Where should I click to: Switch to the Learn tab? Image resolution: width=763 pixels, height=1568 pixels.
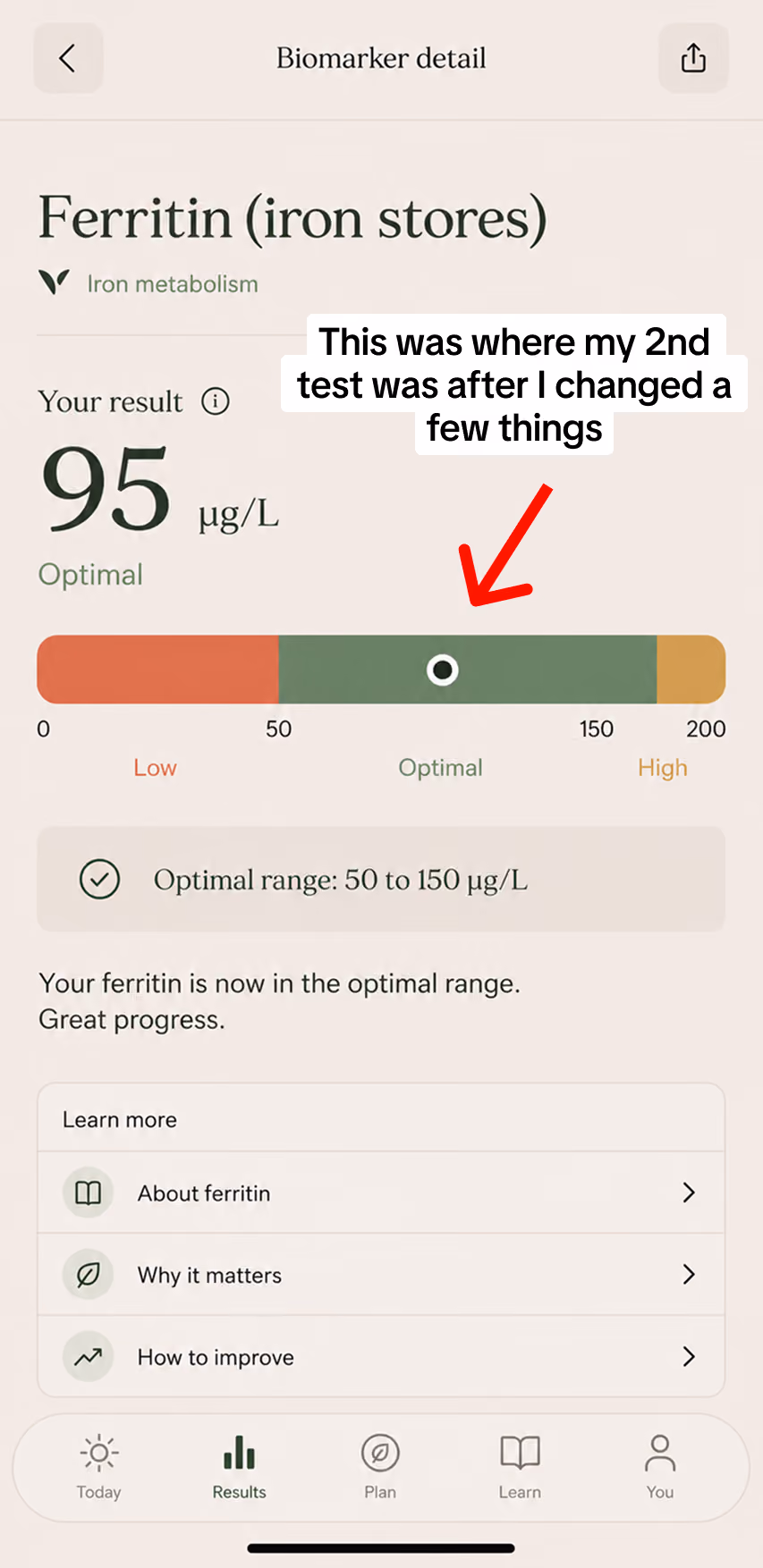520,1468
